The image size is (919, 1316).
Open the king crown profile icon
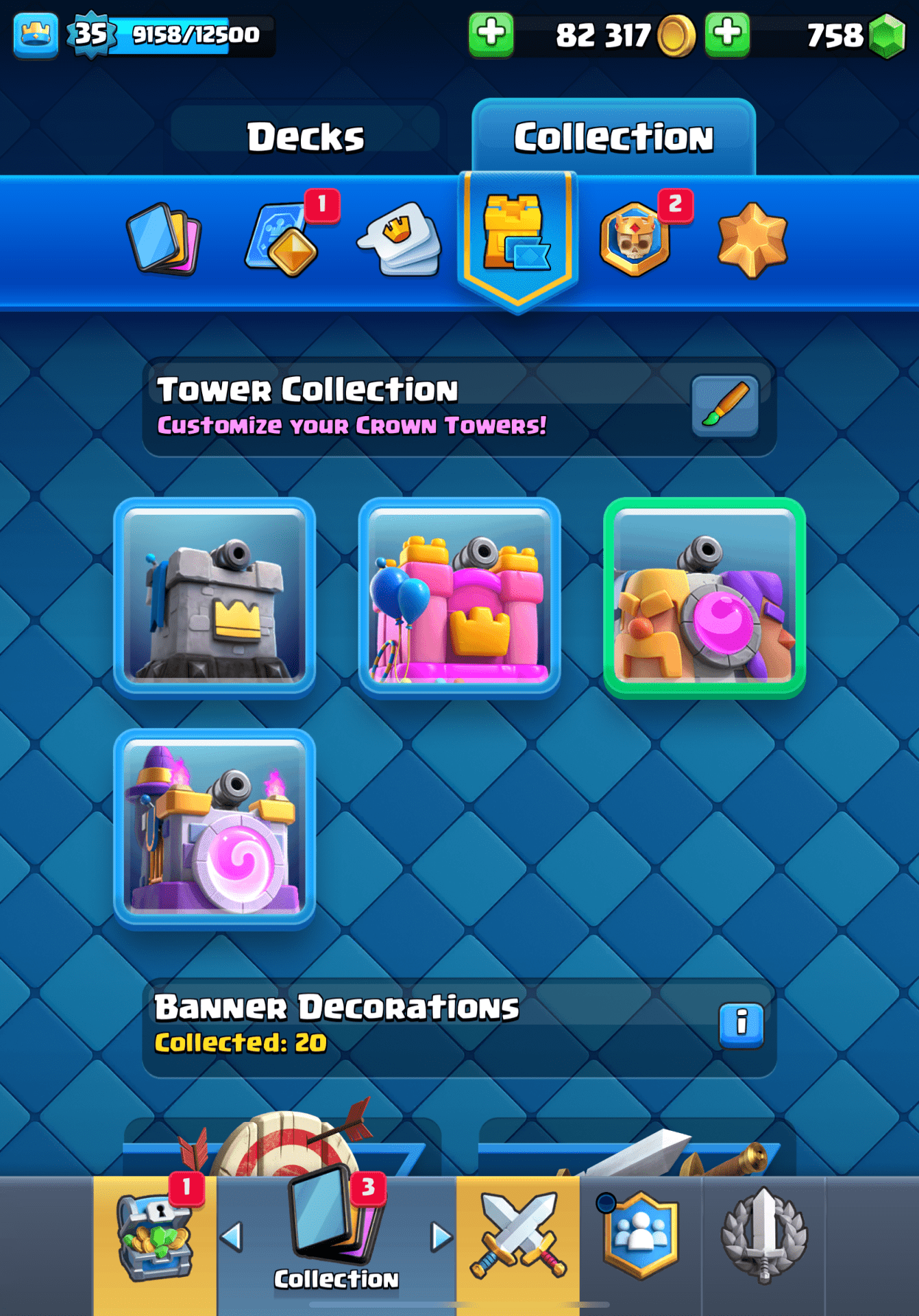click(x=36, y=34)
